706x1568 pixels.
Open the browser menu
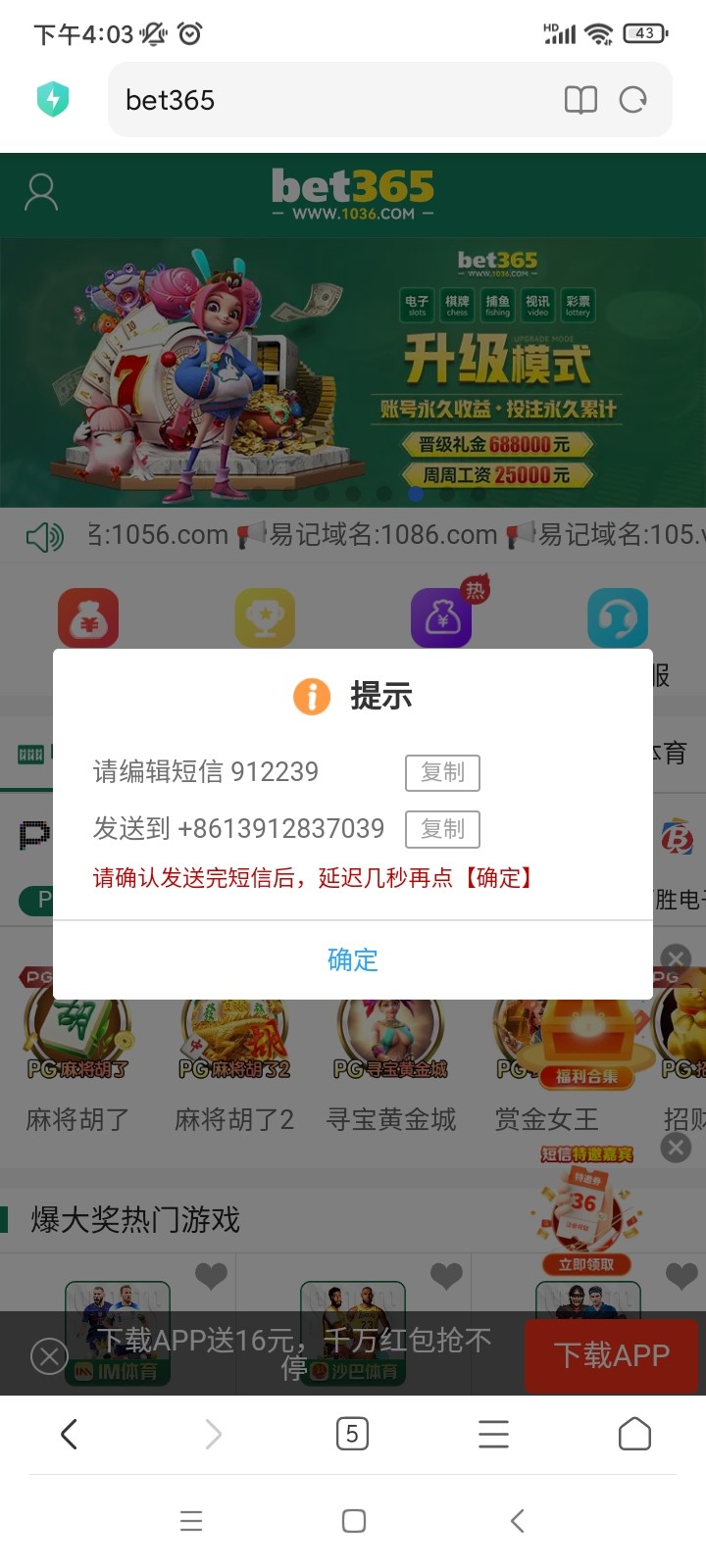tap(493, 1435)
